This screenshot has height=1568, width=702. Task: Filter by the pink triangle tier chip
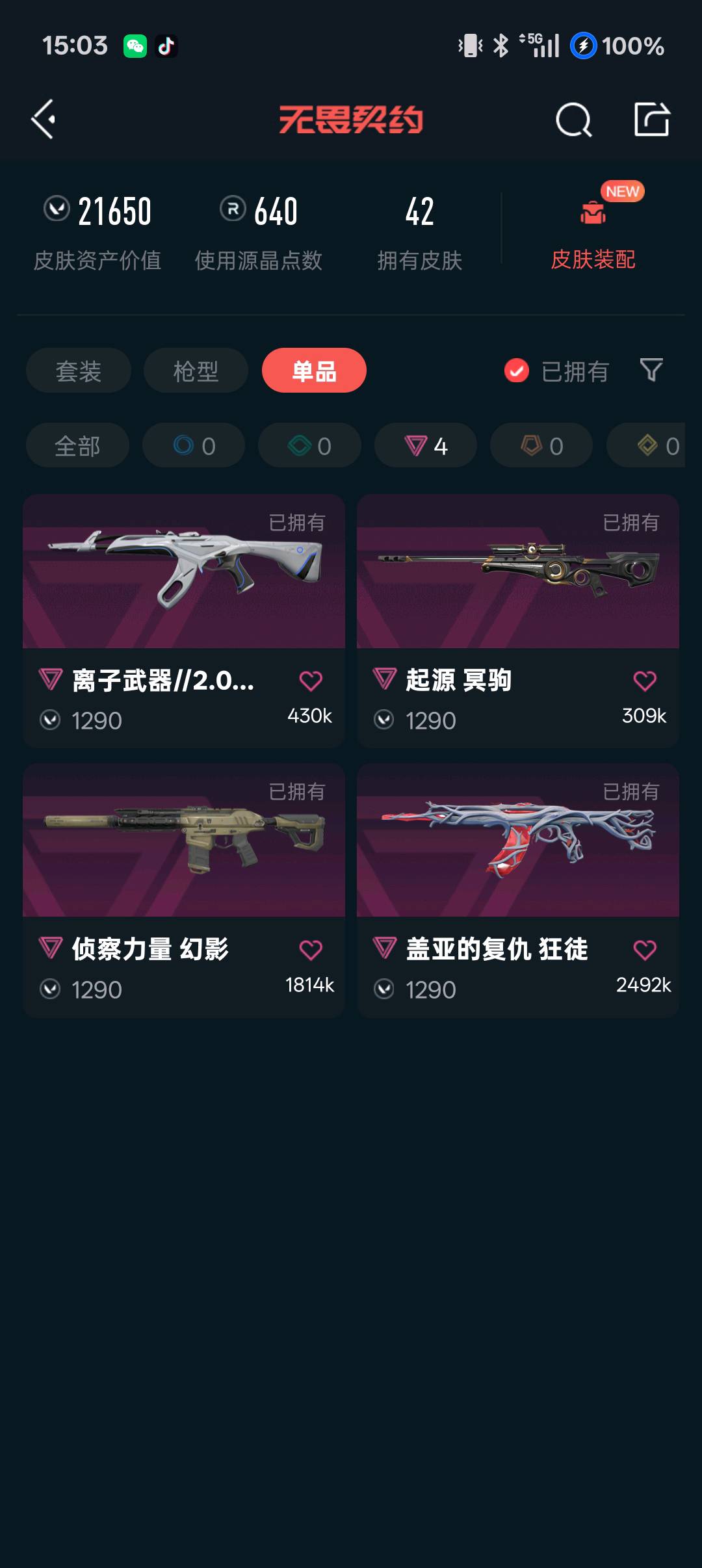coord(426,446)
